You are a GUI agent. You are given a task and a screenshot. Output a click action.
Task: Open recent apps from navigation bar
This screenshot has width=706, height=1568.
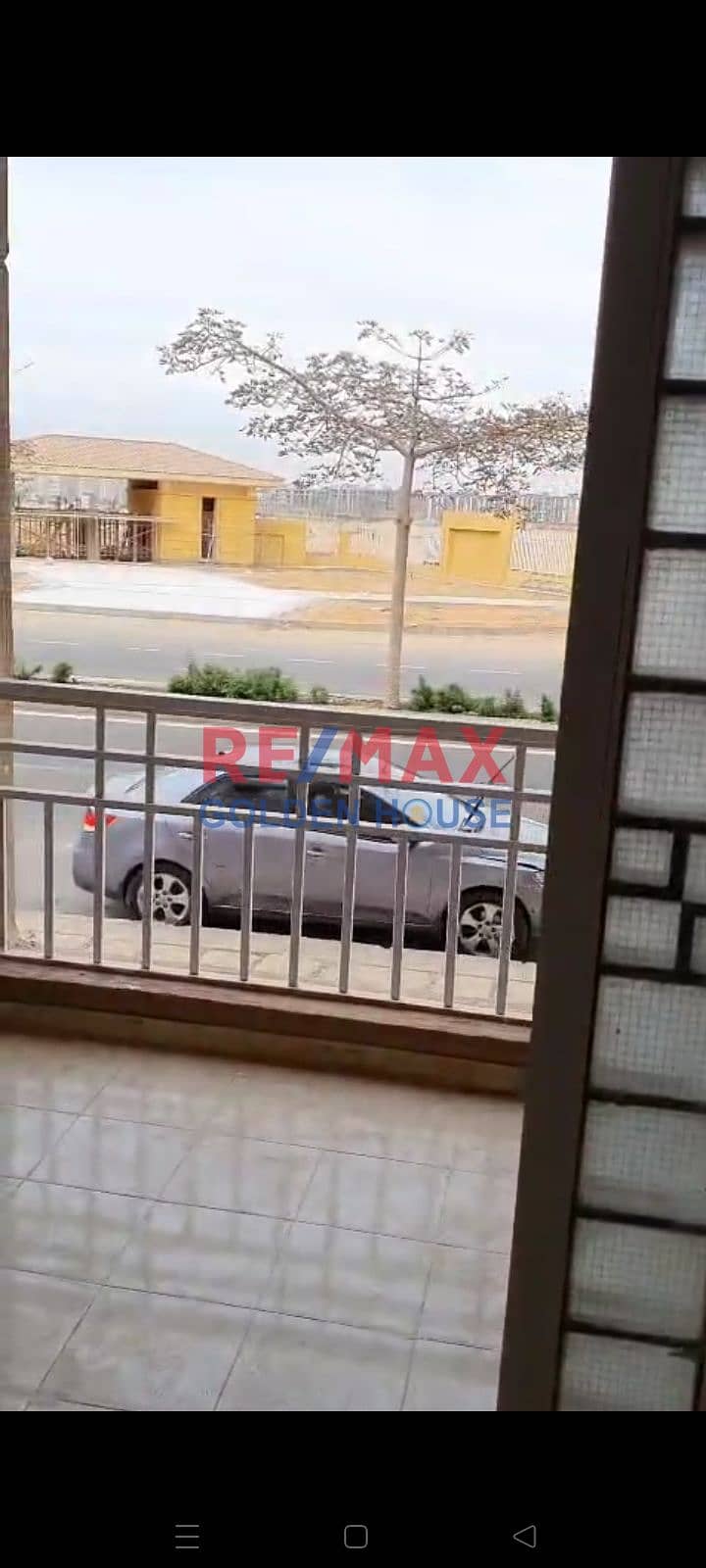[186, 1536]
